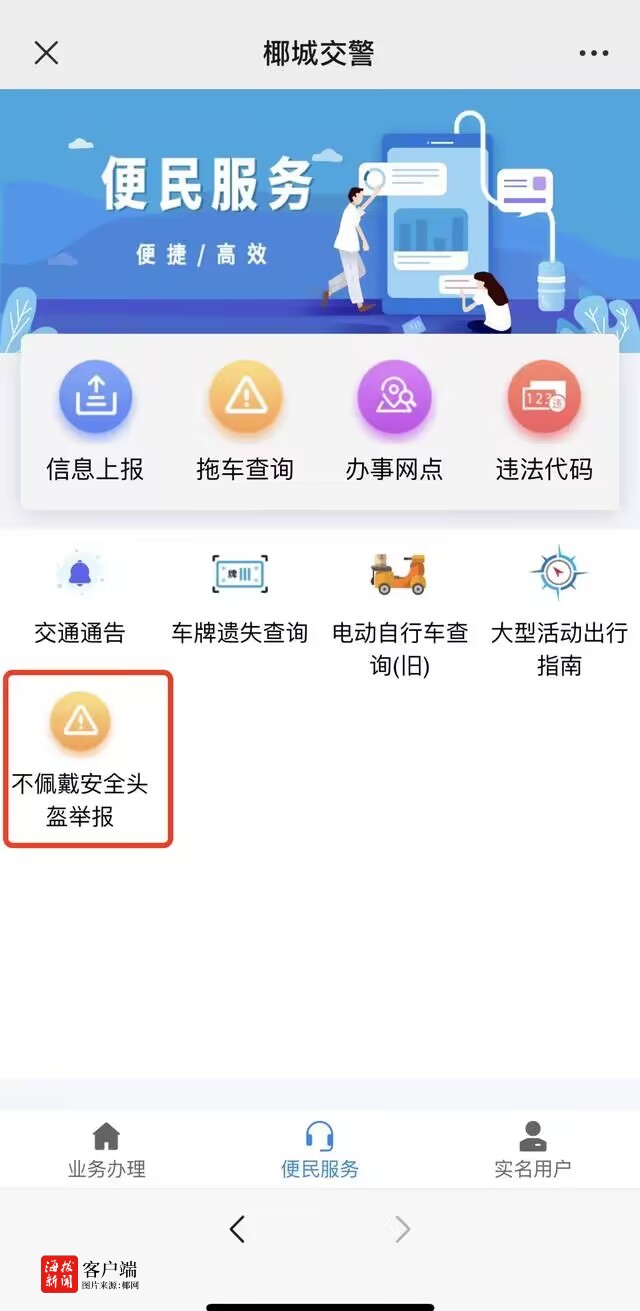Open the three-dot overflow menu
Image resolution: width=640 pixels, height=1311 pixels.
pyautogui.click(x=593, y=53)
